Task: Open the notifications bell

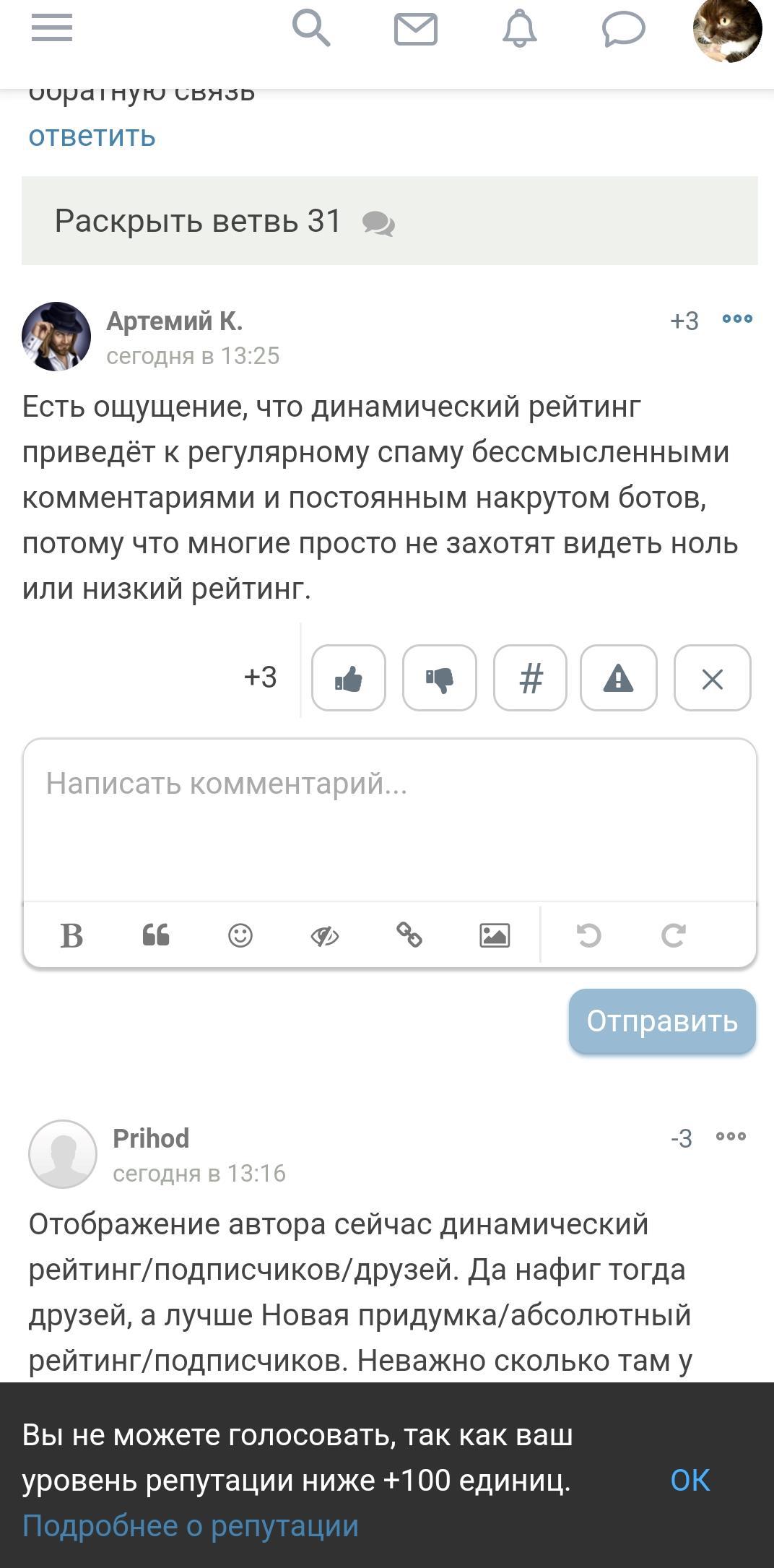Action: (x=519, y=30)
